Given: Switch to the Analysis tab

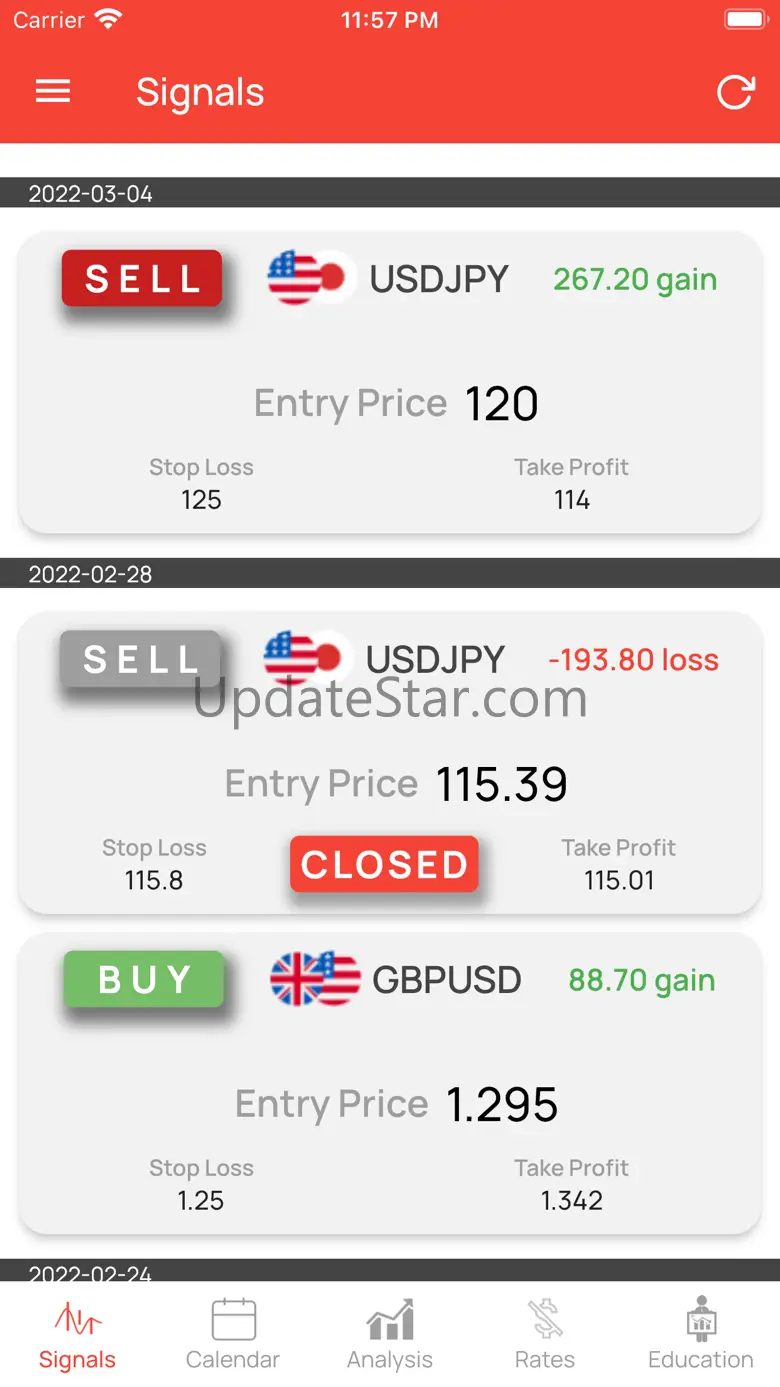Looking at the screenshot, I should [x=390, y=1334].
